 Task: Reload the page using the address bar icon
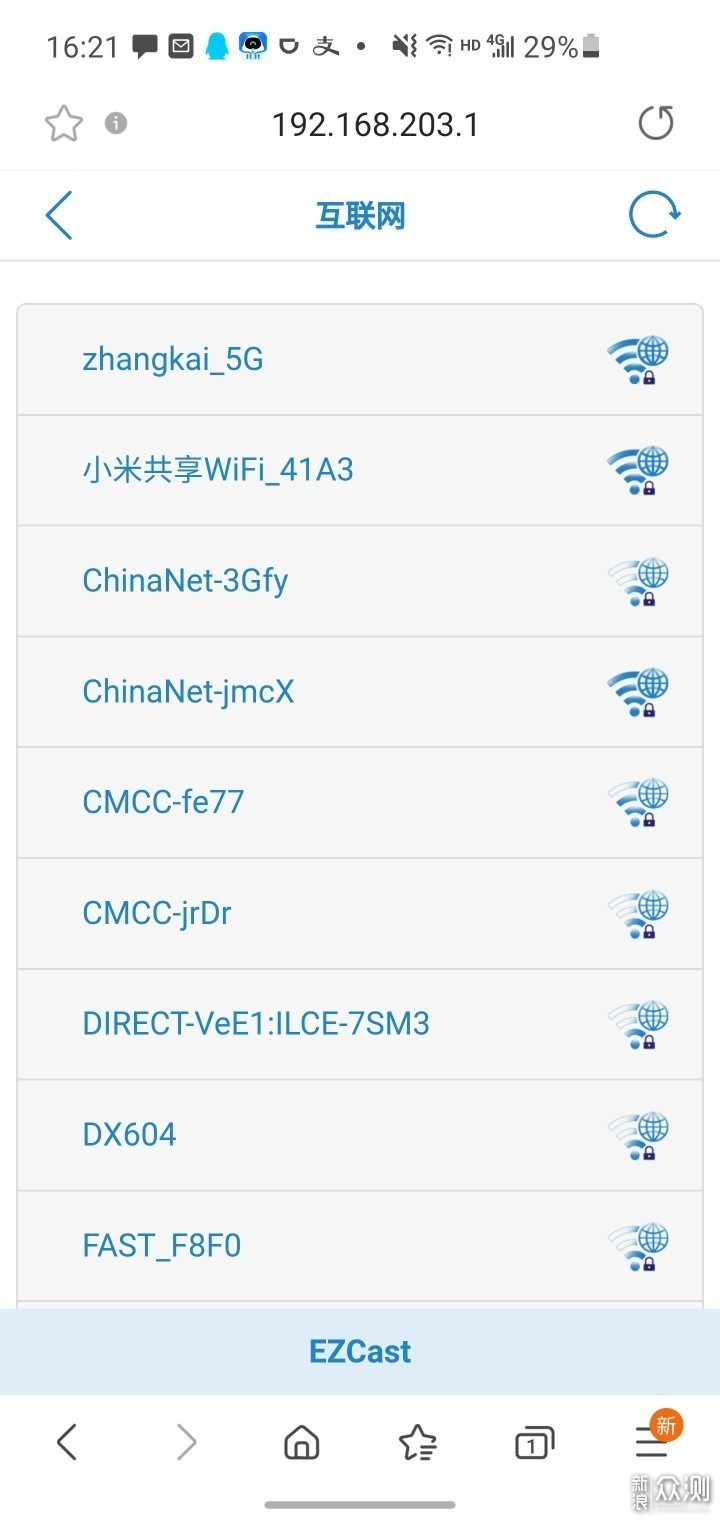point(656,123)
